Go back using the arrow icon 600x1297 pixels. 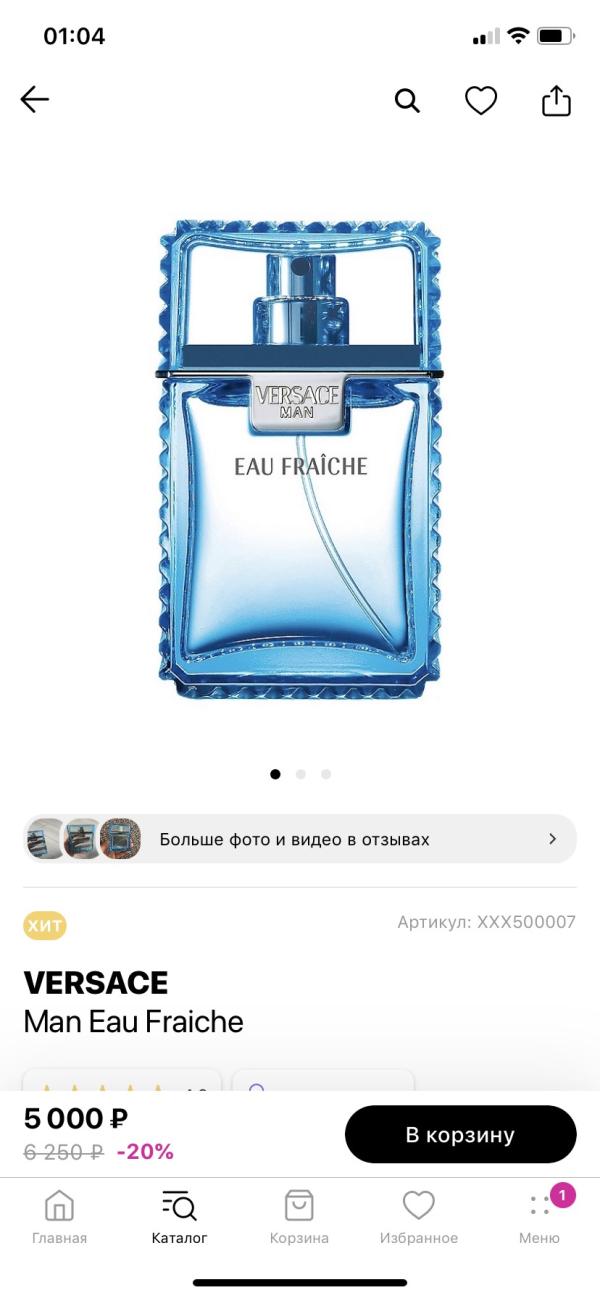(35, 100)
